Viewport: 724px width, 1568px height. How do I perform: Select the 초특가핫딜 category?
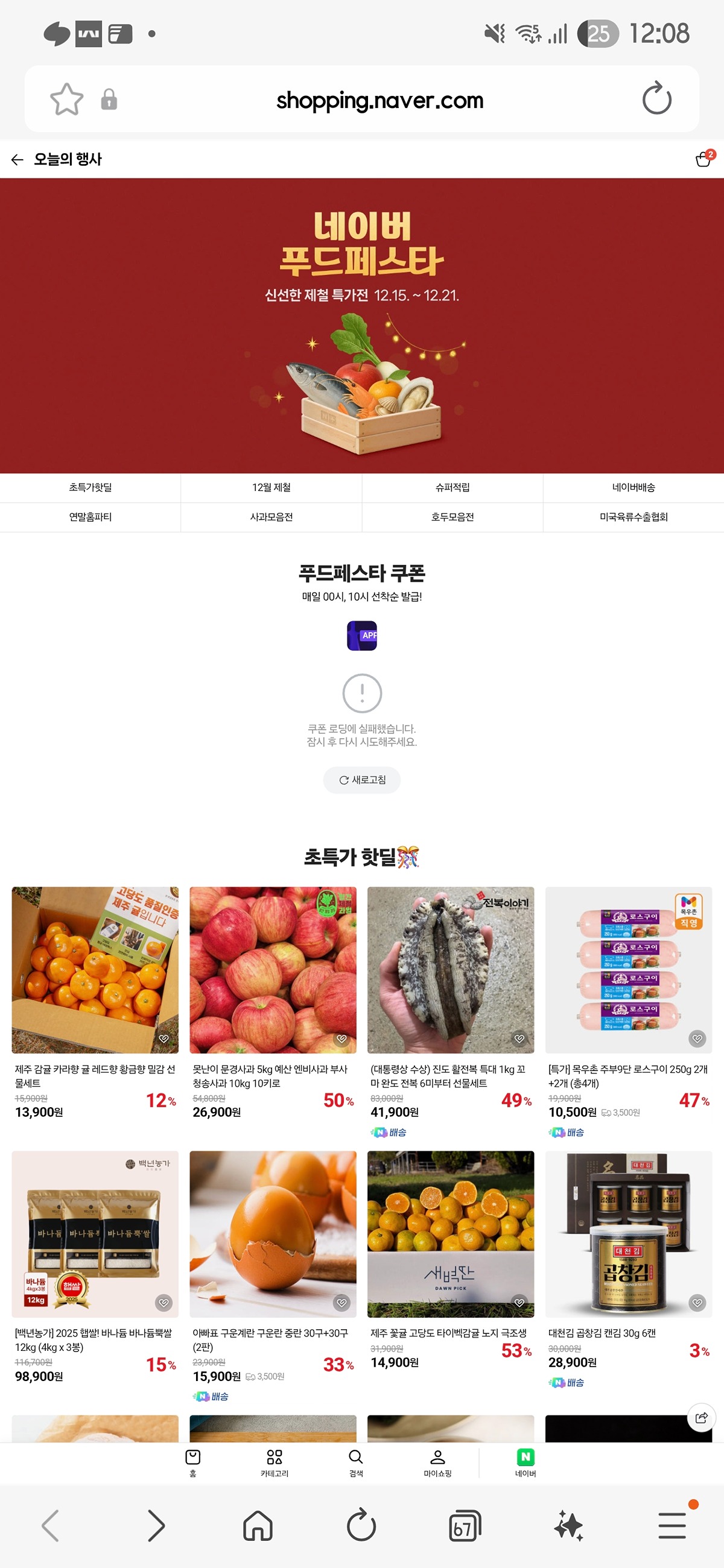point(90,487)
